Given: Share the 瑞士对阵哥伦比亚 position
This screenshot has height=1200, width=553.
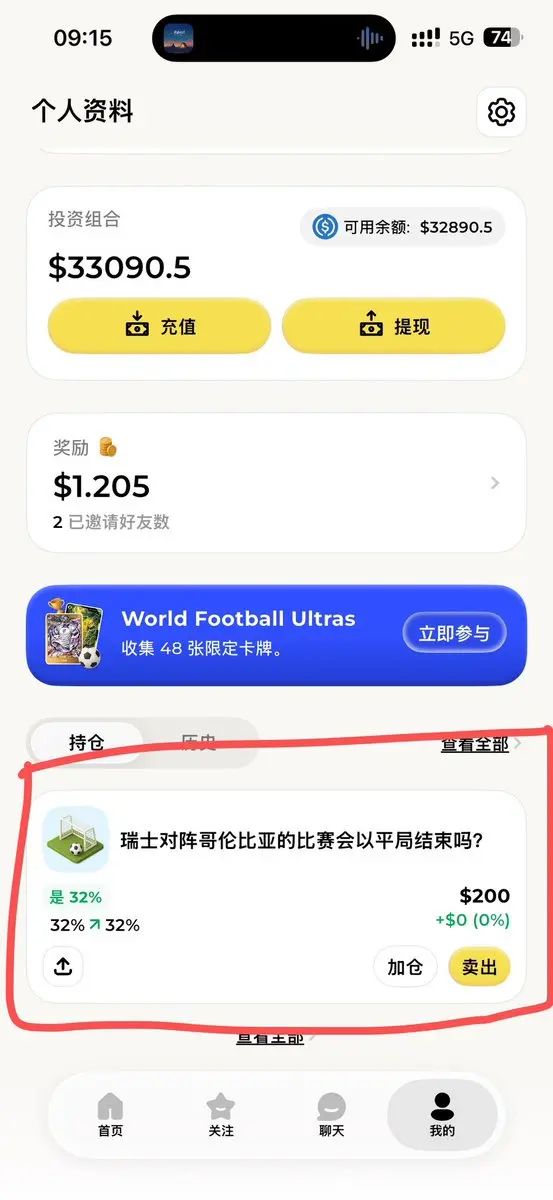Looking at the screenshot, I should 63,967.
